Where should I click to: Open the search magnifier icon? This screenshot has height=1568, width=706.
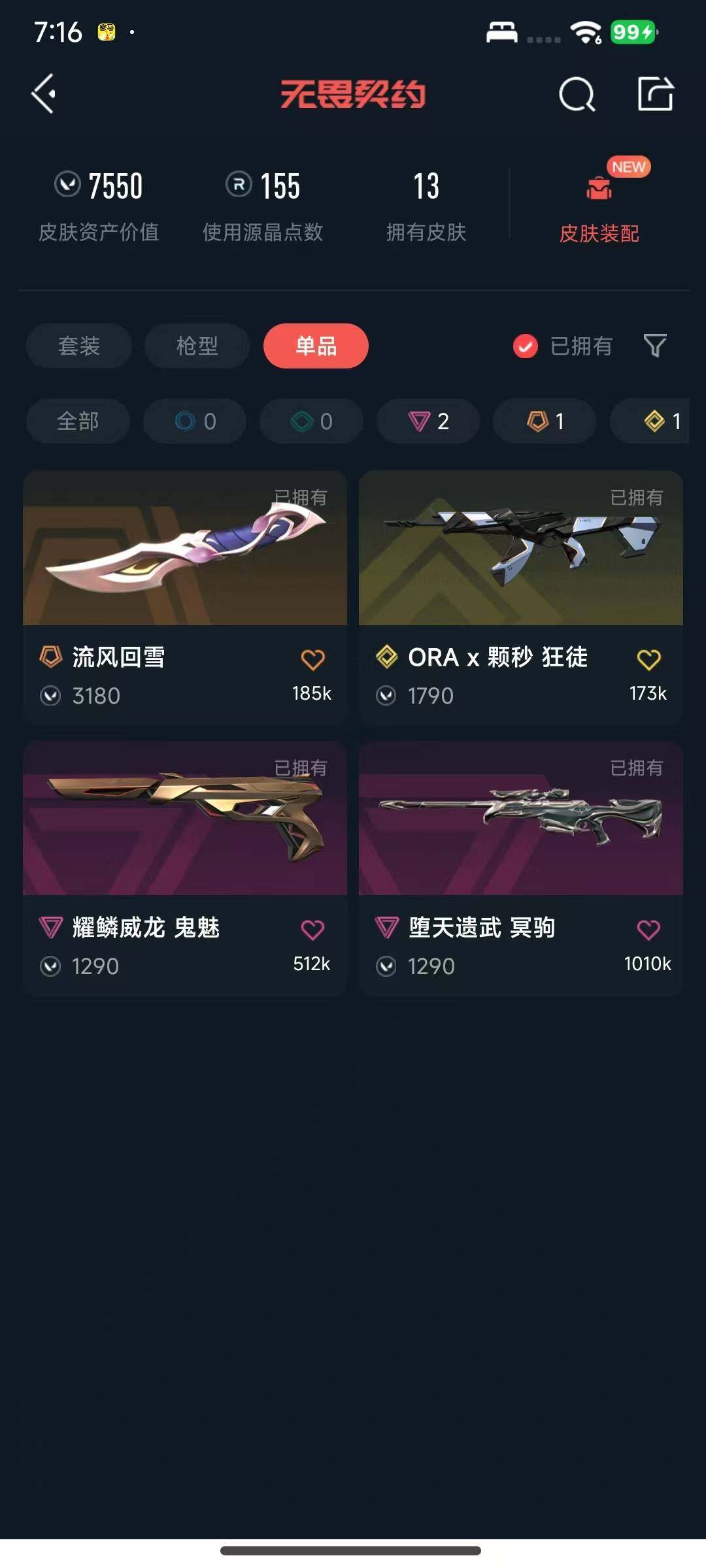(577, 95)
